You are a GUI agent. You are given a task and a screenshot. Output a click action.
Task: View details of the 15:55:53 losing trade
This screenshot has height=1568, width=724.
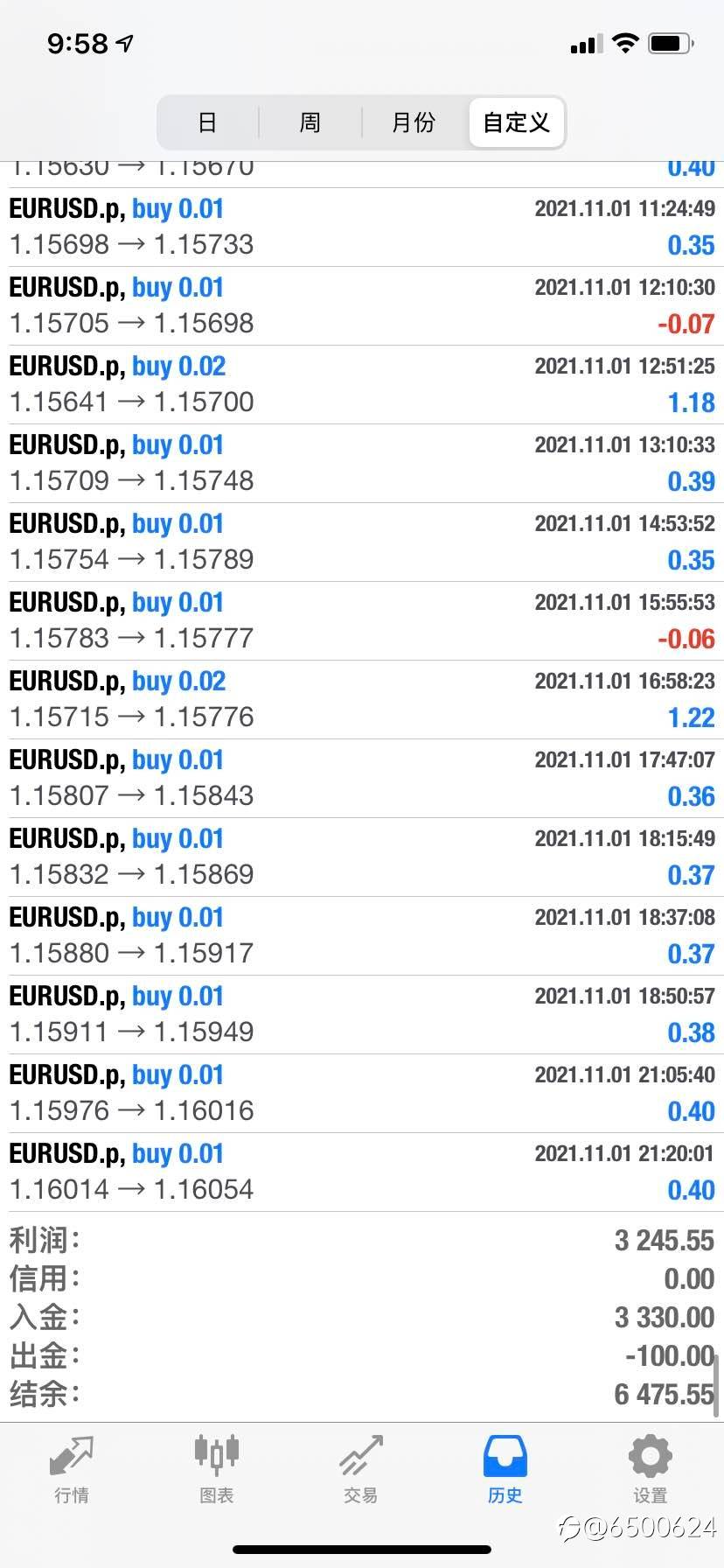pyautogui.click(x=362, y=621)
